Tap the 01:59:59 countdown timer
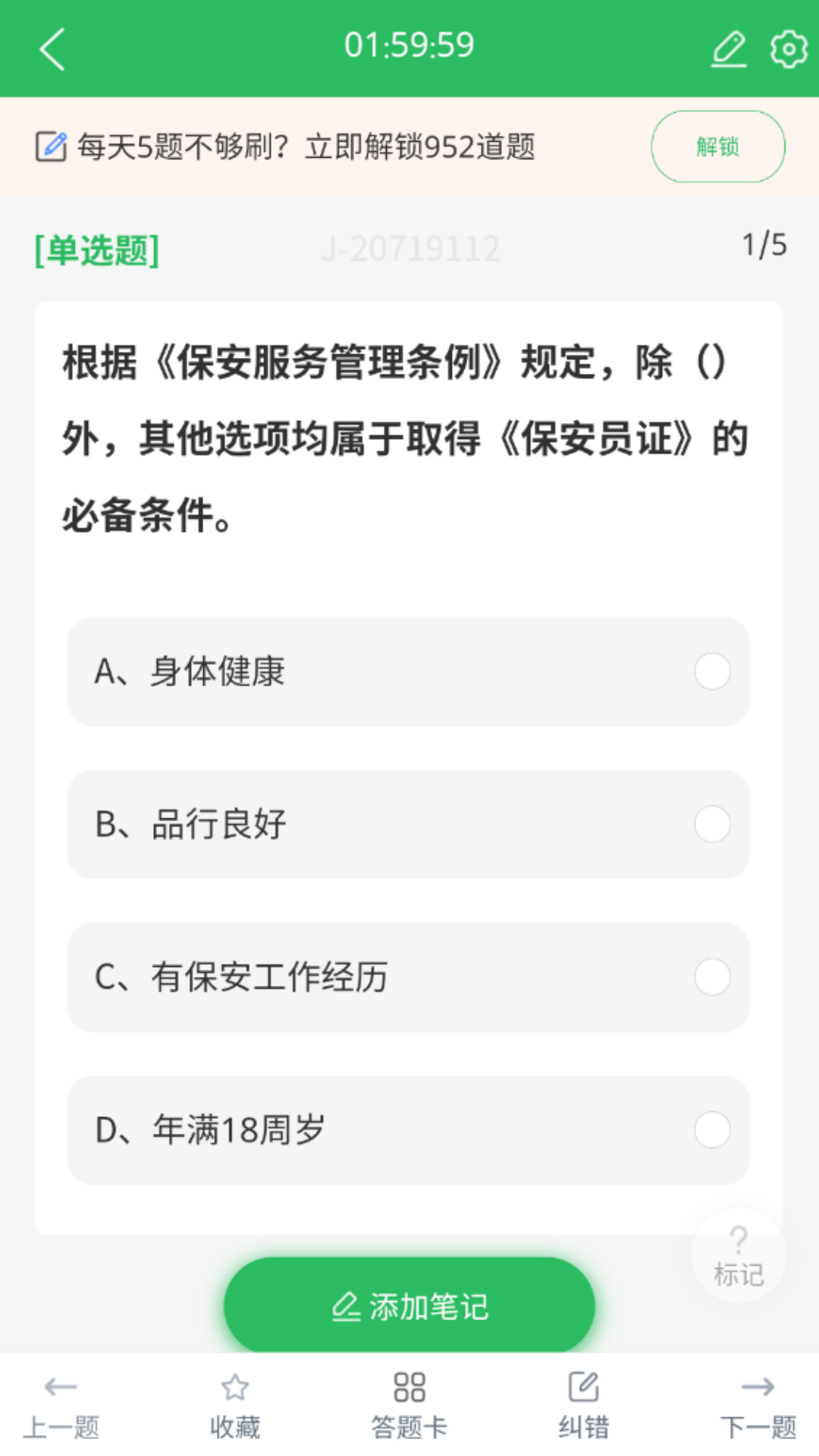Image resolution: width=819 pixels, height=1456 pixels. click(x=409, y=44)
